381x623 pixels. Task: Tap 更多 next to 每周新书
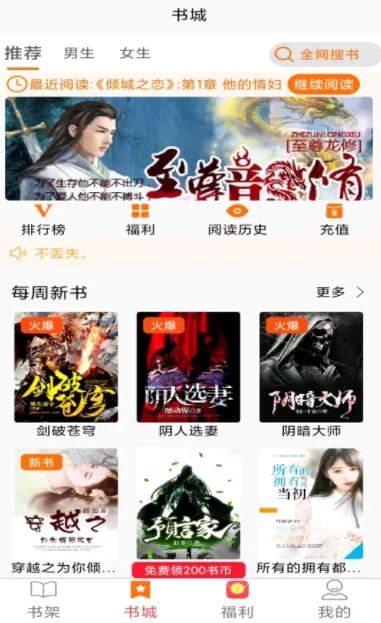click(x=340, y=292)
